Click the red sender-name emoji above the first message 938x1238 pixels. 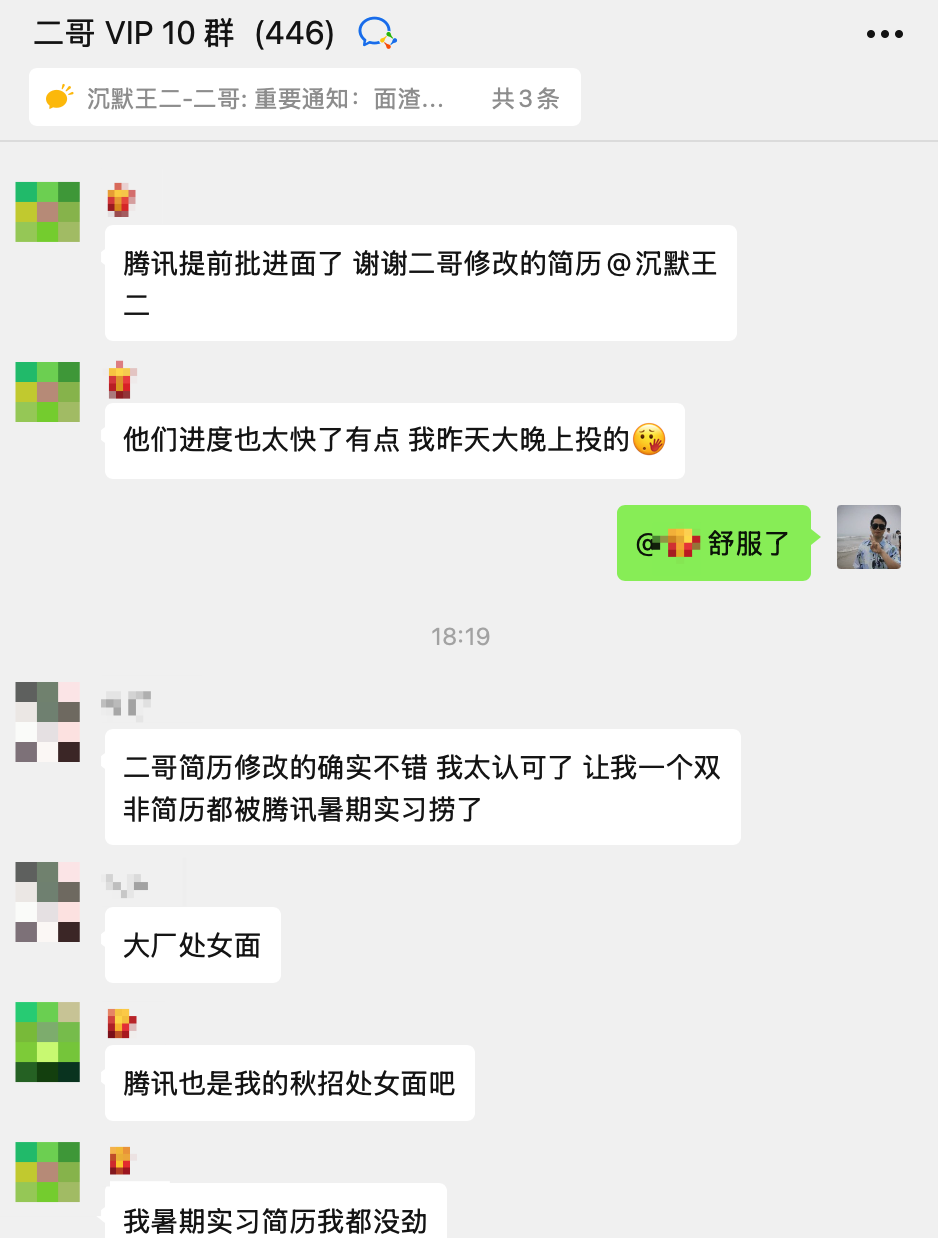pyautogui.click(x=120, y=199)
